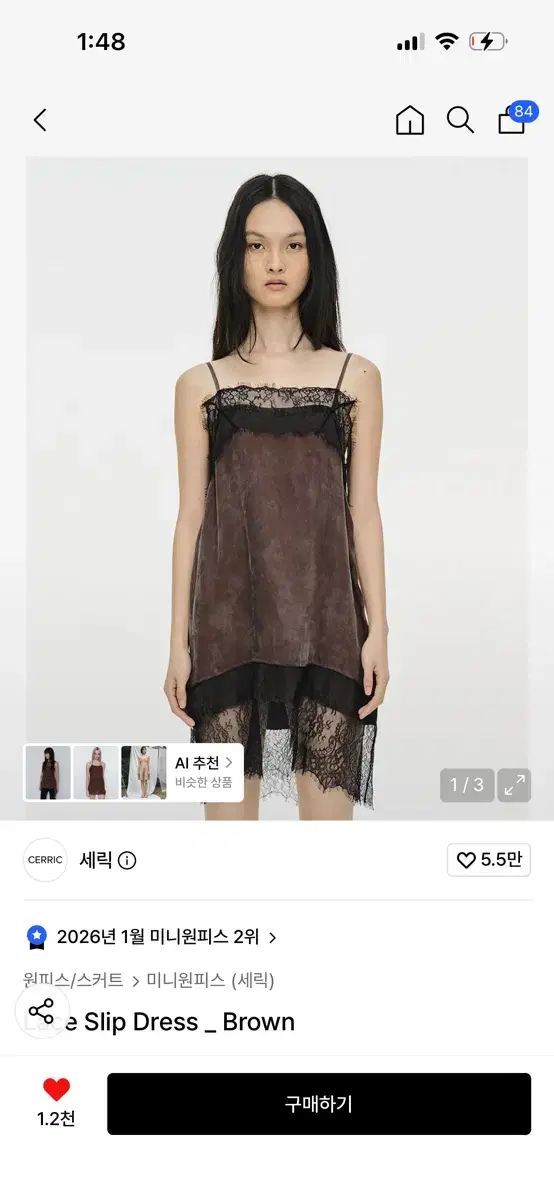Screen dimensions: 554x1200
Task: Go back using the top-left arrow
Action: 40,121
